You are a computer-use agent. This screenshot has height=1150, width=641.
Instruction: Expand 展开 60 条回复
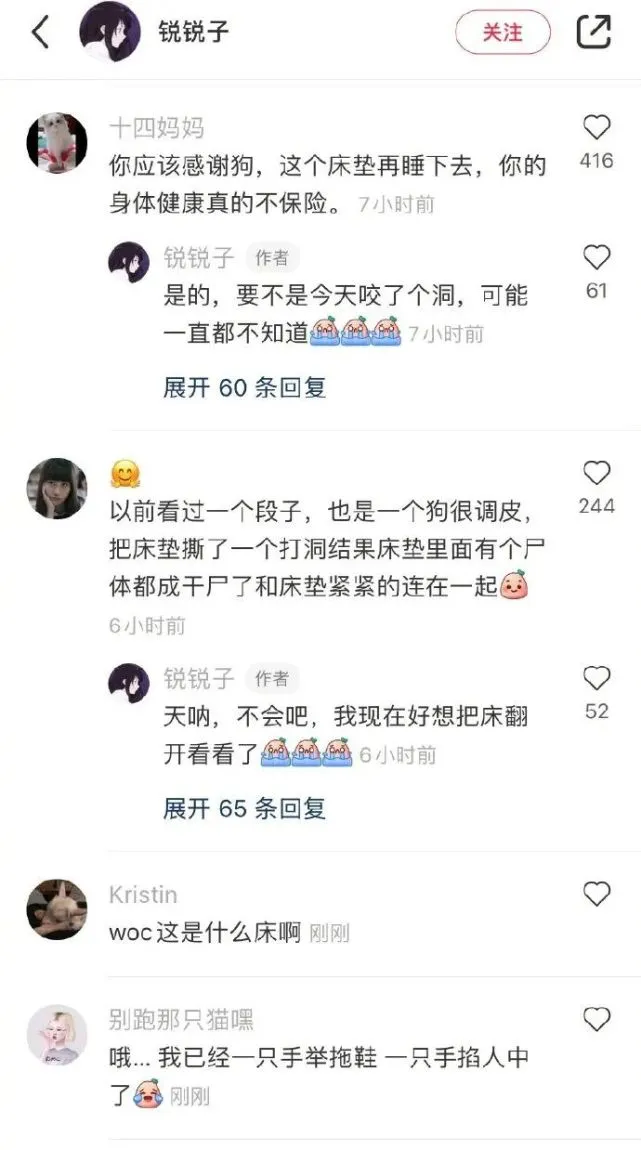click(x=245, y=387)
